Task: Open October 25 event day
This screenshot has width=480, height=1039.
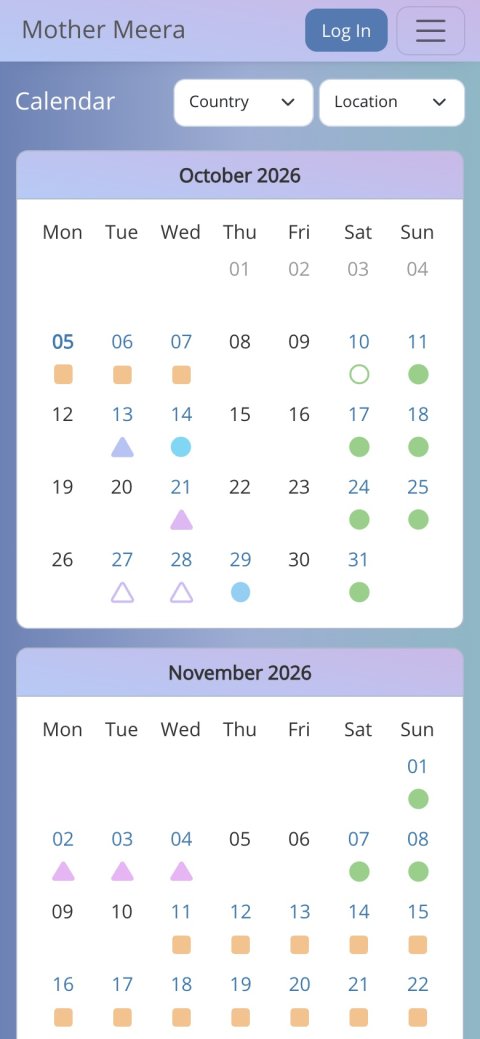Action: tap(418, 504)
